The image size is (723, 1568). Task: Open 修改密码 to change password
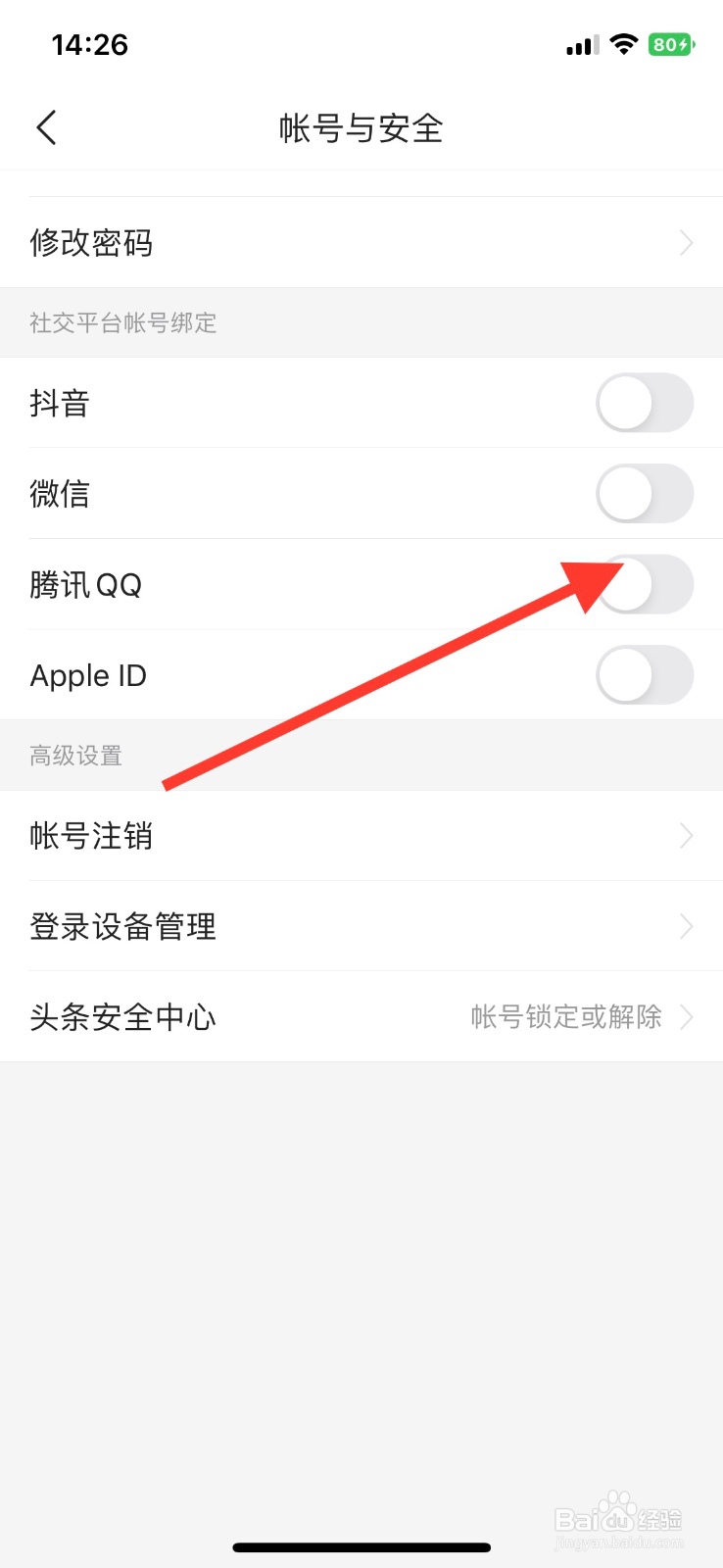90,242
